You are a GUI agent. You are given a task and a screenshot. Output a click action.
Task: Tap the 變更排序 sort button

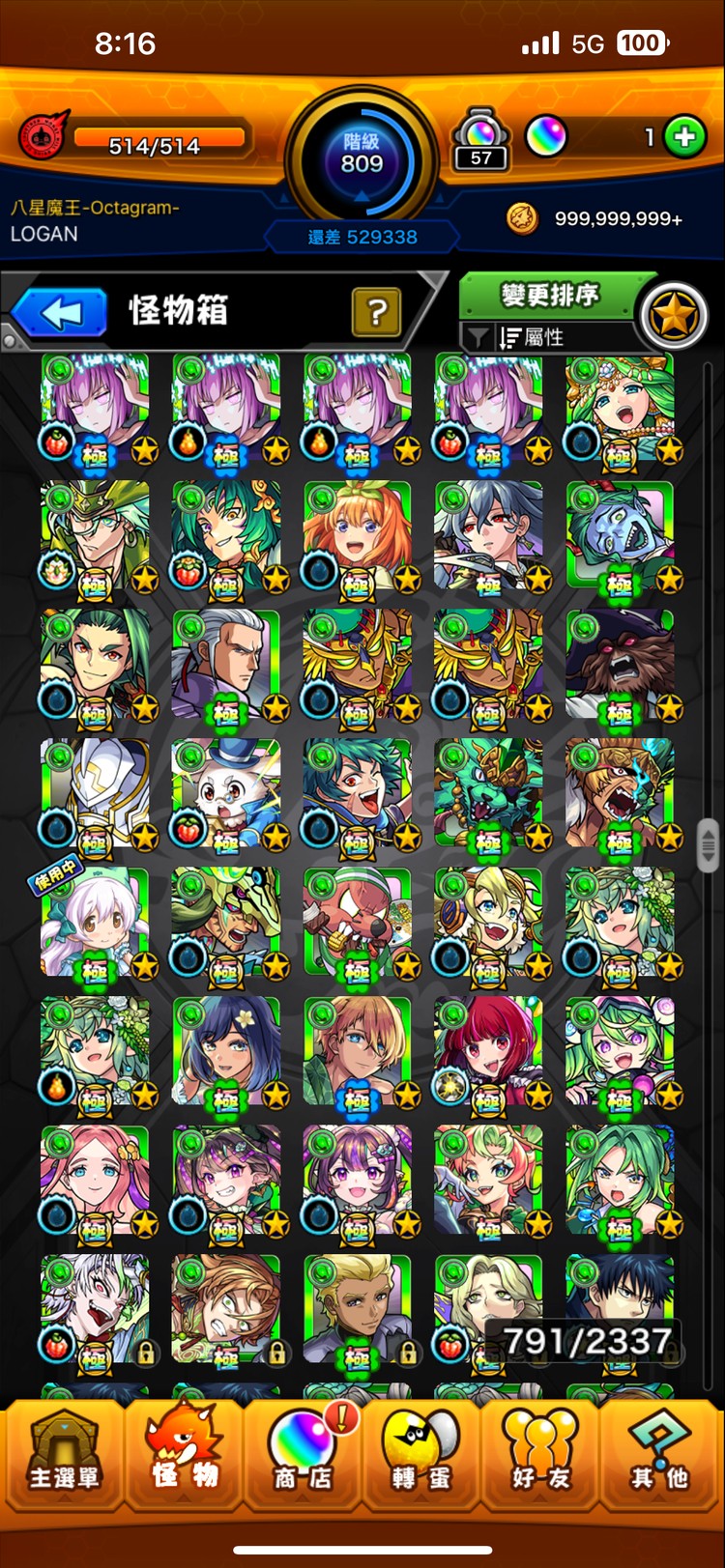(x=549, y=295)
